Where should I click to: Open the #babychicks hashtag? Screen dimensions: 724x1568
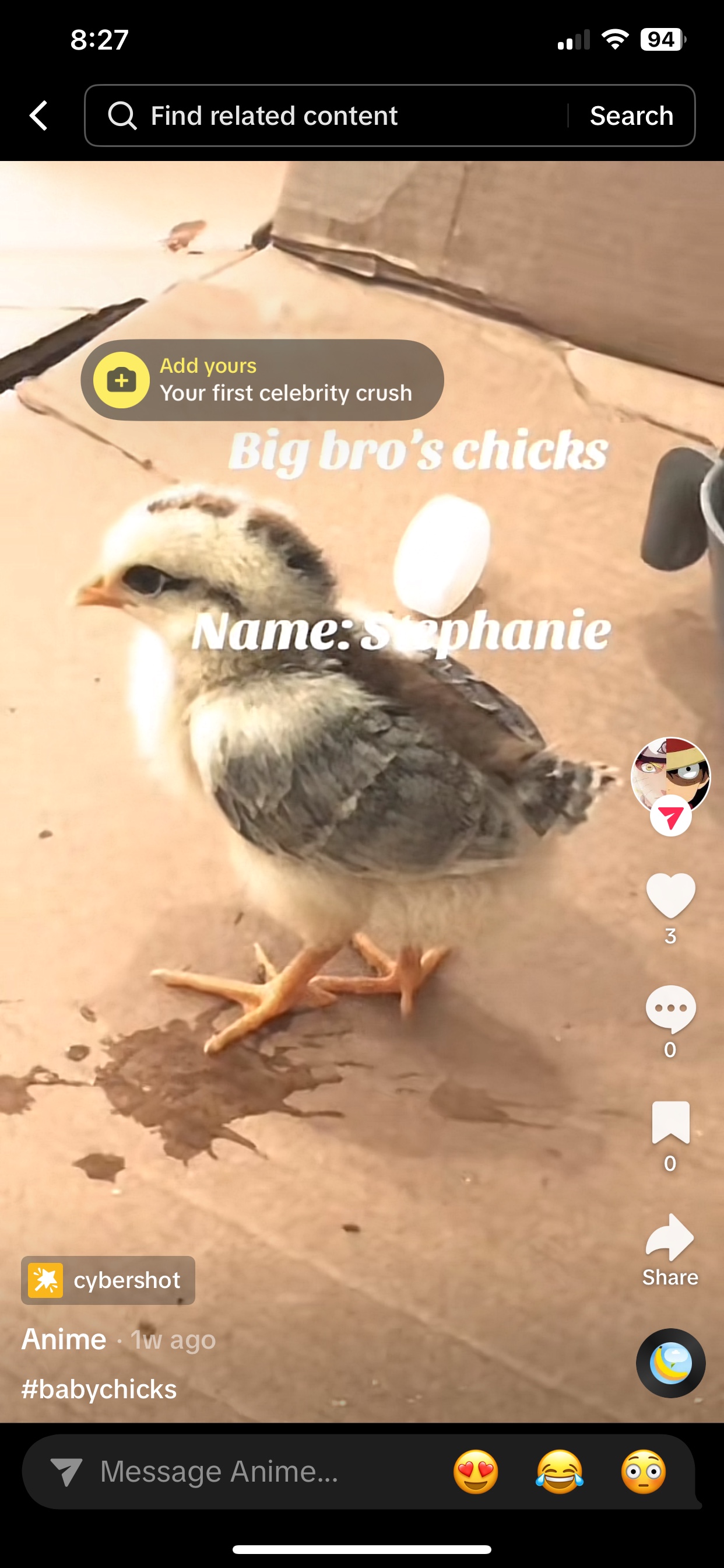(x=99, y=1389)
